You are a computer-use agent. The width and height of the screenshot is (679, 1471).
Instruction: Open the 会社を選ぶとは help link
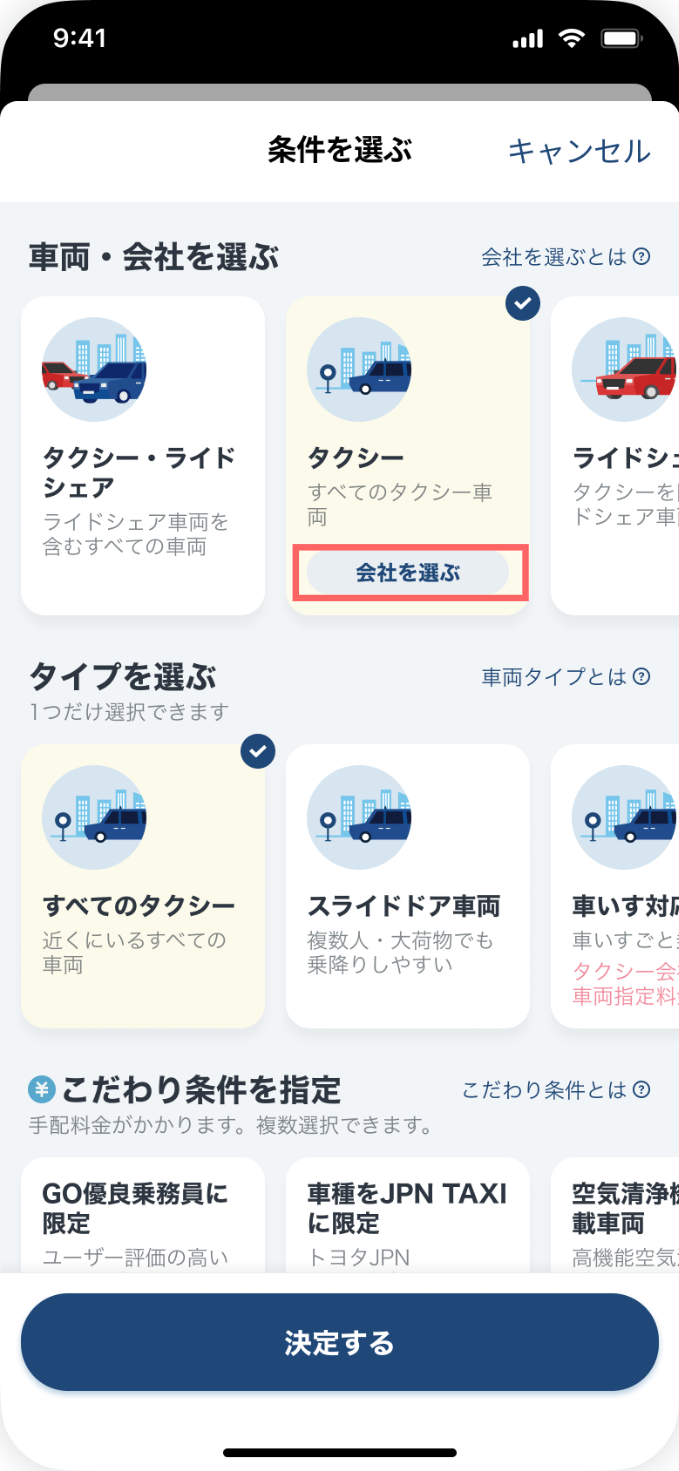coord(565,257)
